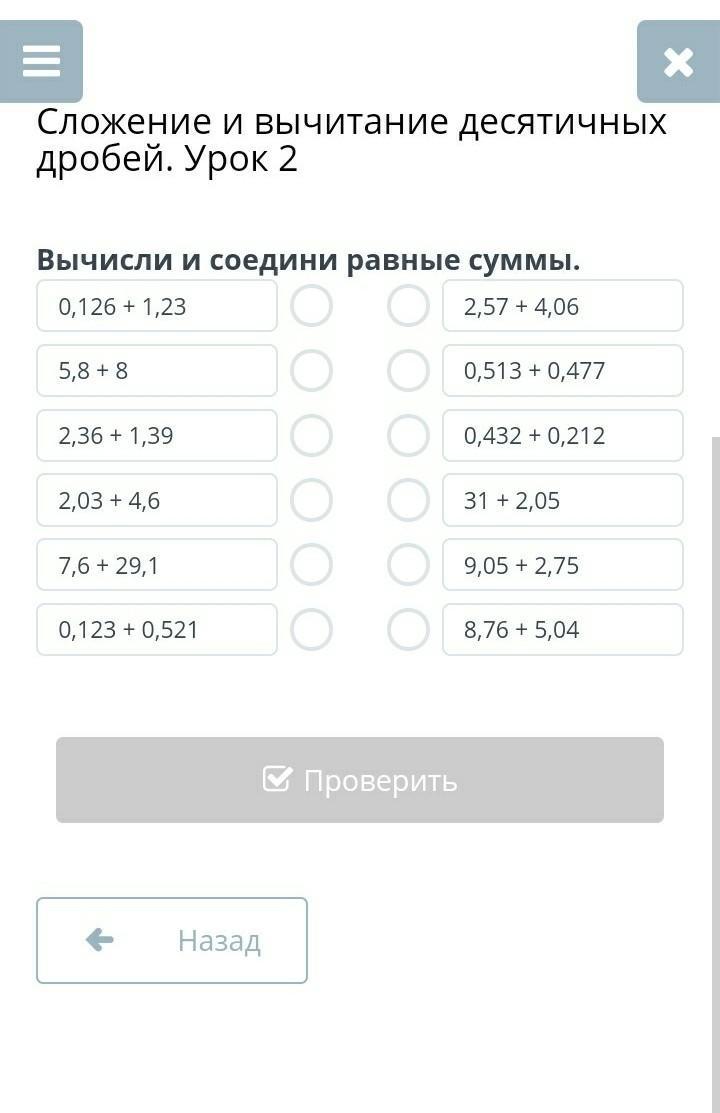This screenshot has width=720, height=1113.
Task: Close the lesson with the X button
Action: coord(678,62)
